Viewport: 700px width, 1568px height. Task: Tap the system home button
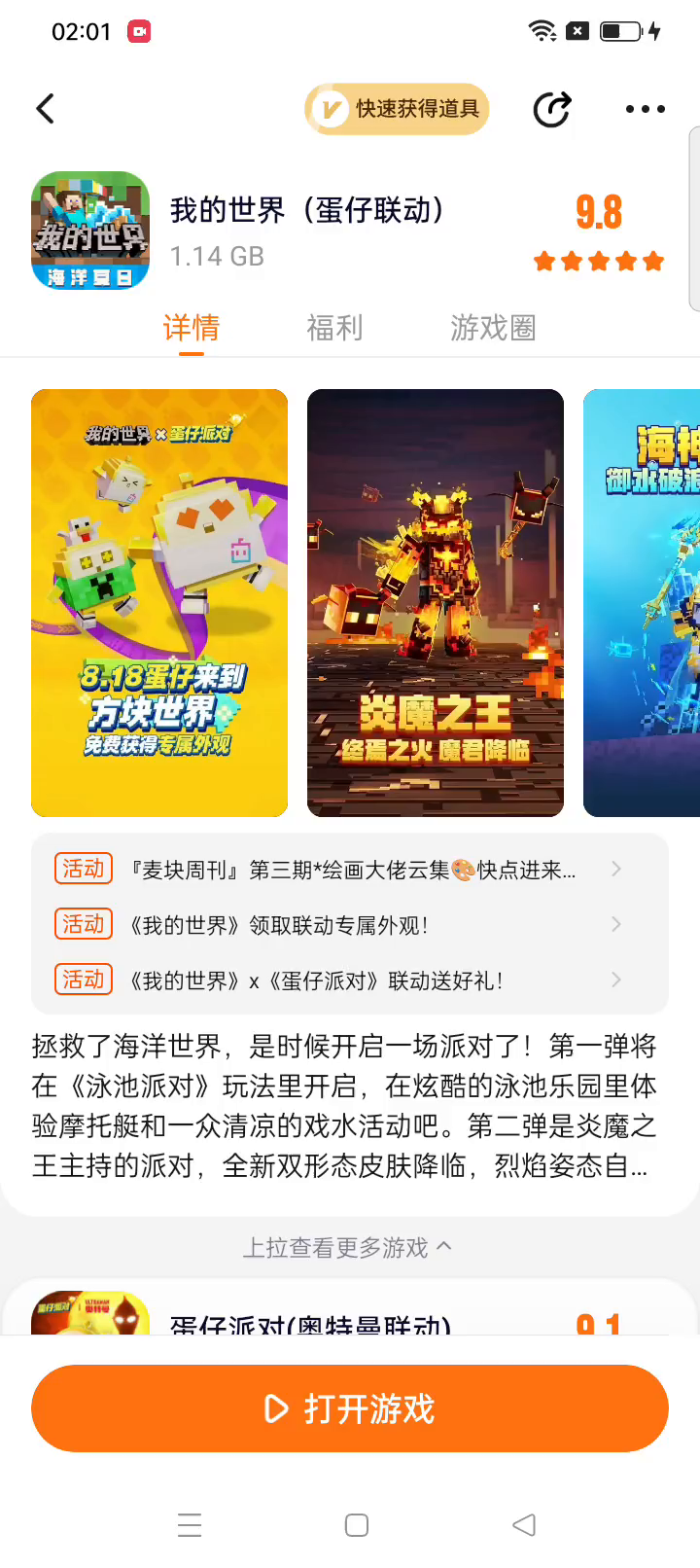(357, 1525)
